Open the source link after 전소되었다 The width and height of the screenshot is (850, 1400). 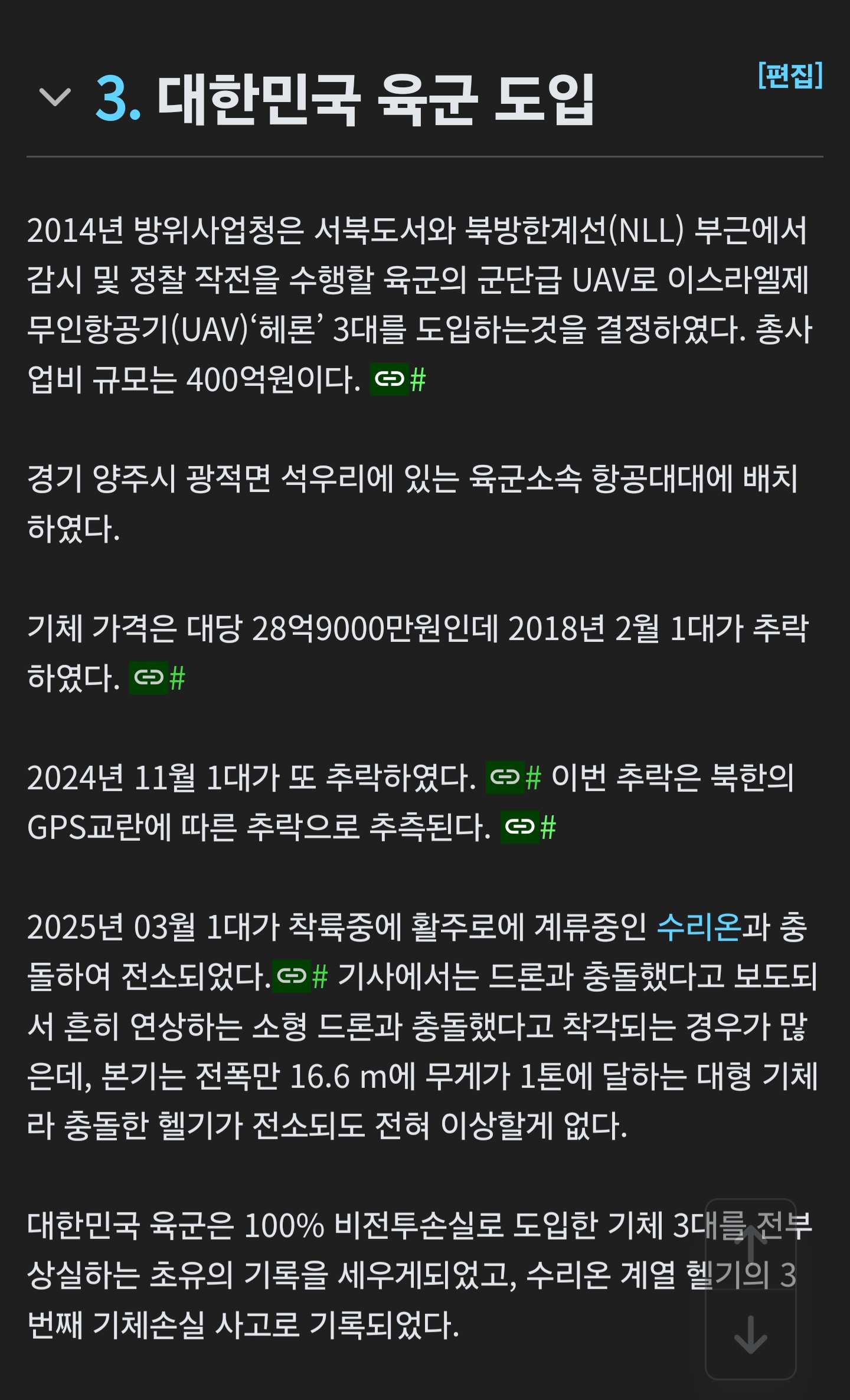coord(300,976)
